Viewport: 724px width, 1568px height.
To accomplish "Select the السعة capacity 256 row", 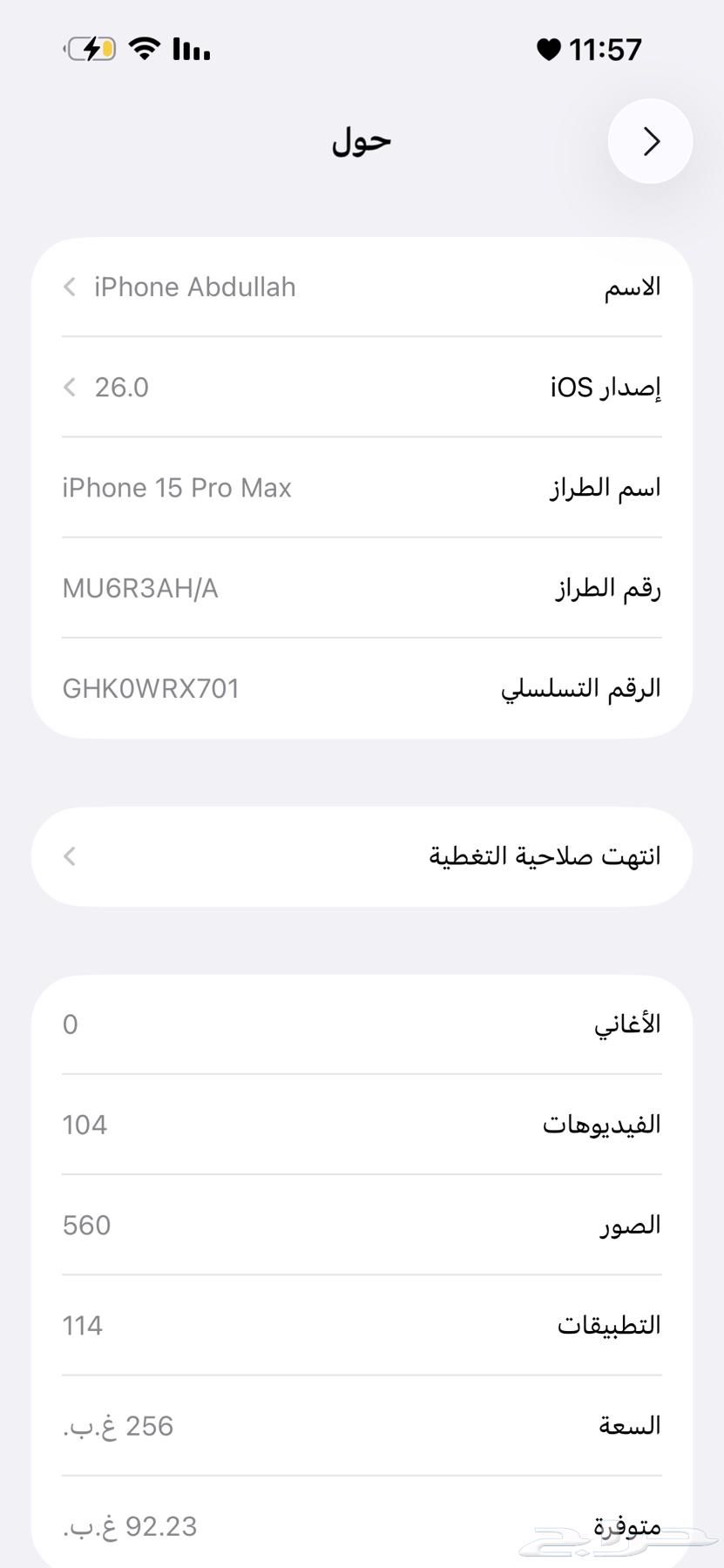I will 362,1426.
